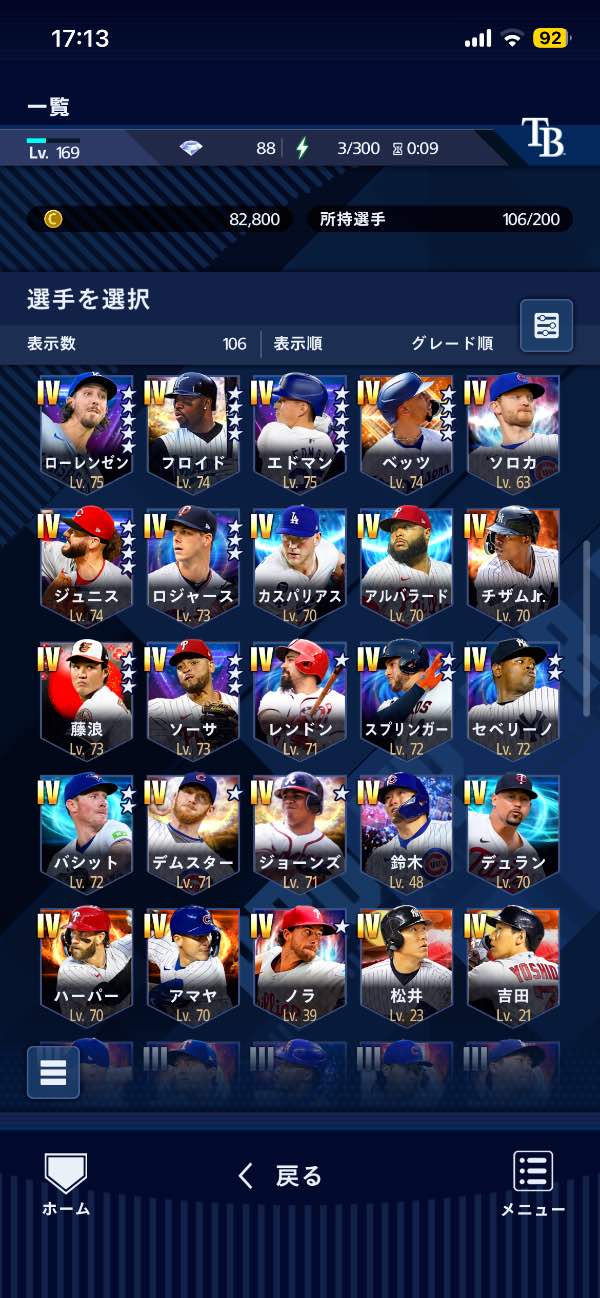Tap 戻る to go back
600x1298 pixels.
(281, 1176)
